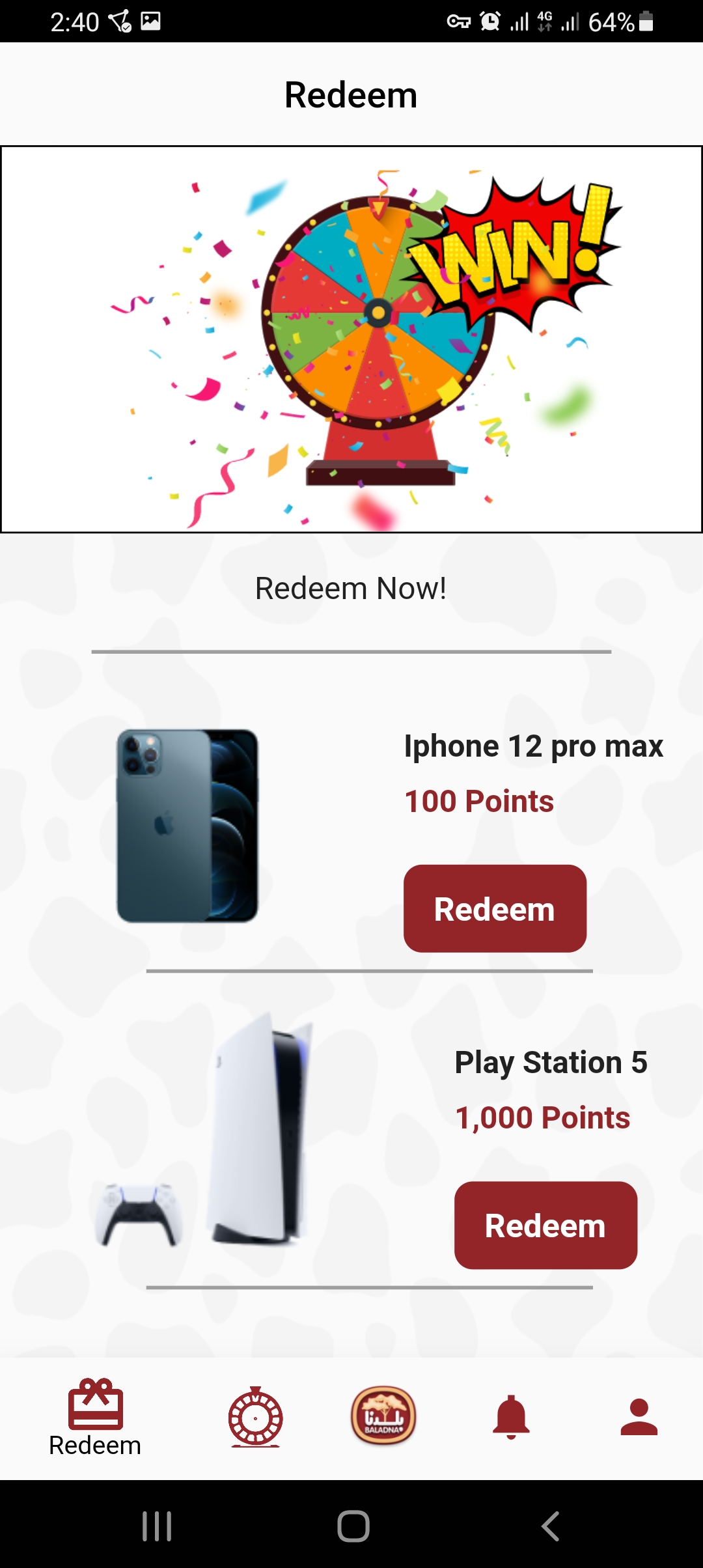Viewport: 703px width, 1568px height.
Task: Open the WIN spin wheel banner
Action: 351,339
